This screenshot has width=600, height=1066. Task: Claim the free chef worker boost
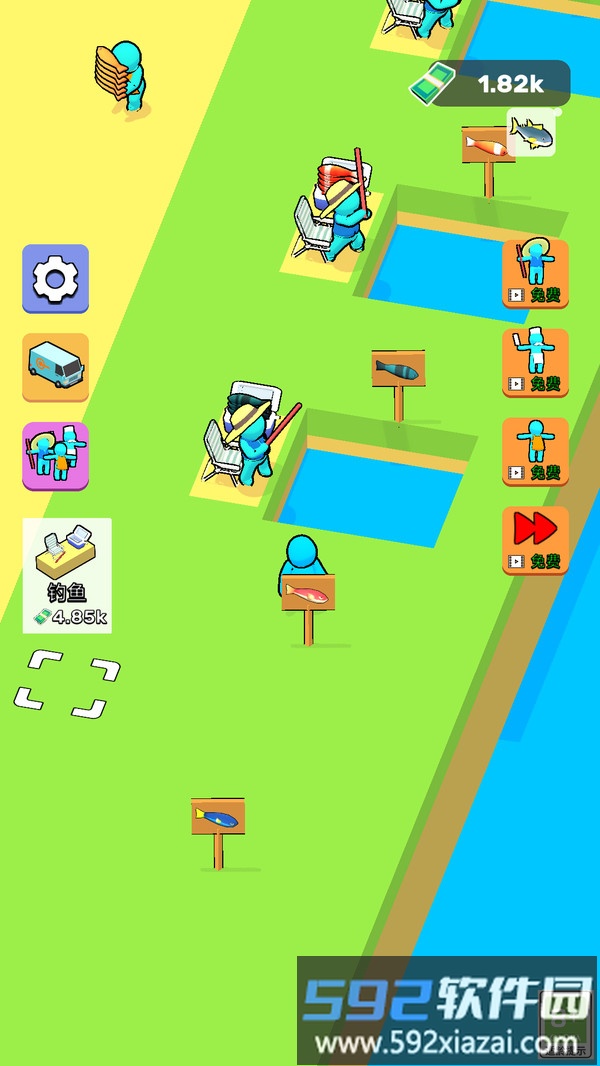click(535, 362)
